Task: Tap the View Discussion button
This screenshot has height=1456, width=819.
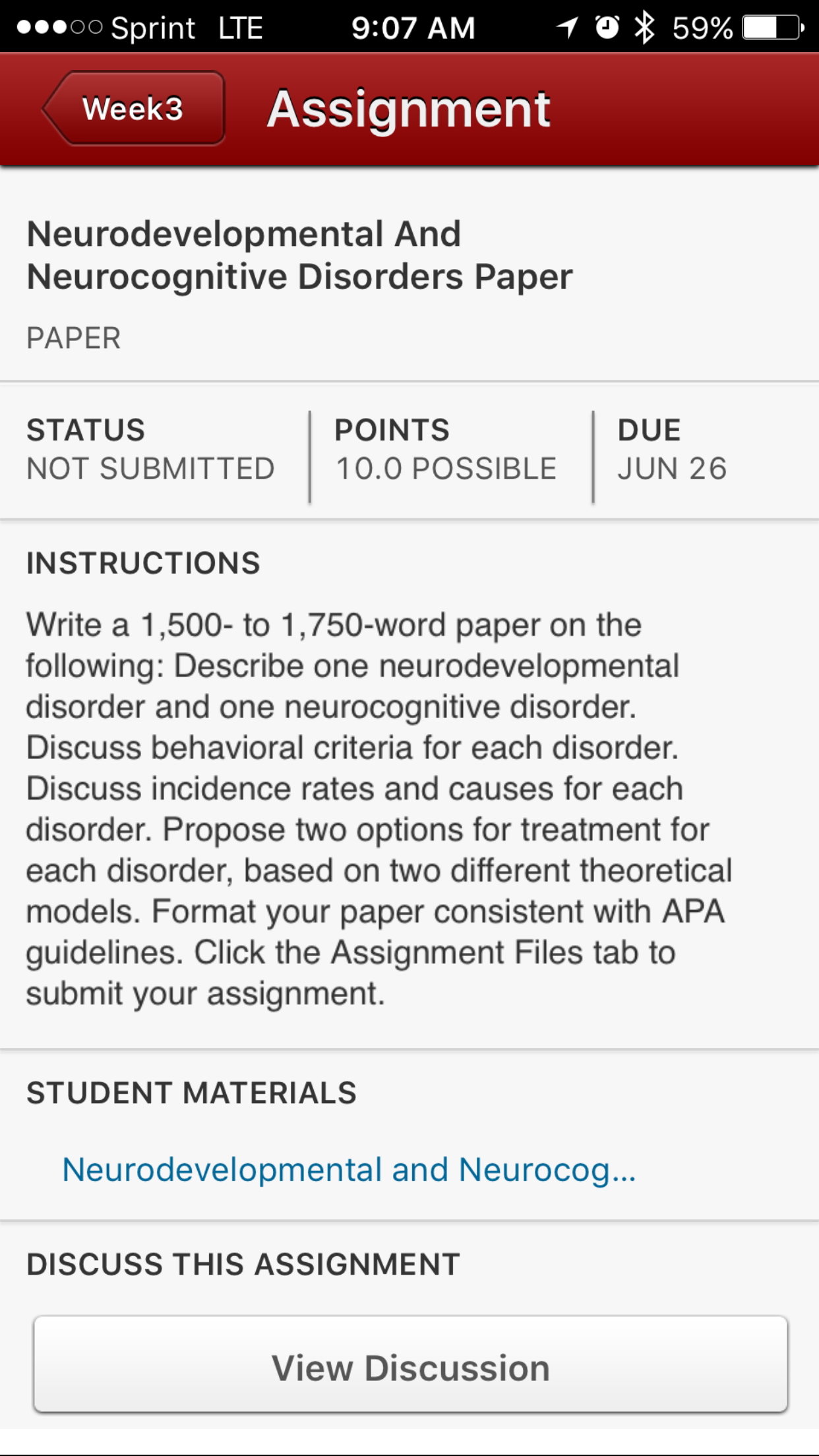Action: point(410,1364)
